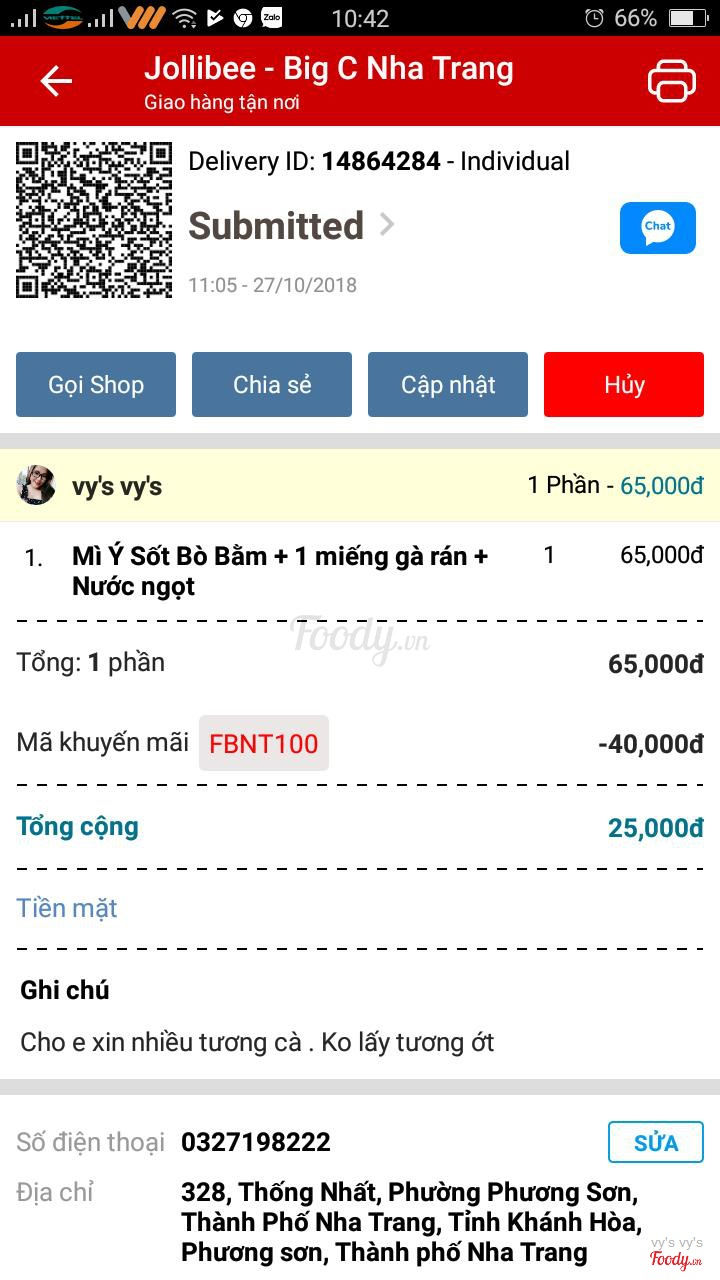720x1280 pixels.
Task: Edit the phone number with SỬA
Action: (655, 1143)
